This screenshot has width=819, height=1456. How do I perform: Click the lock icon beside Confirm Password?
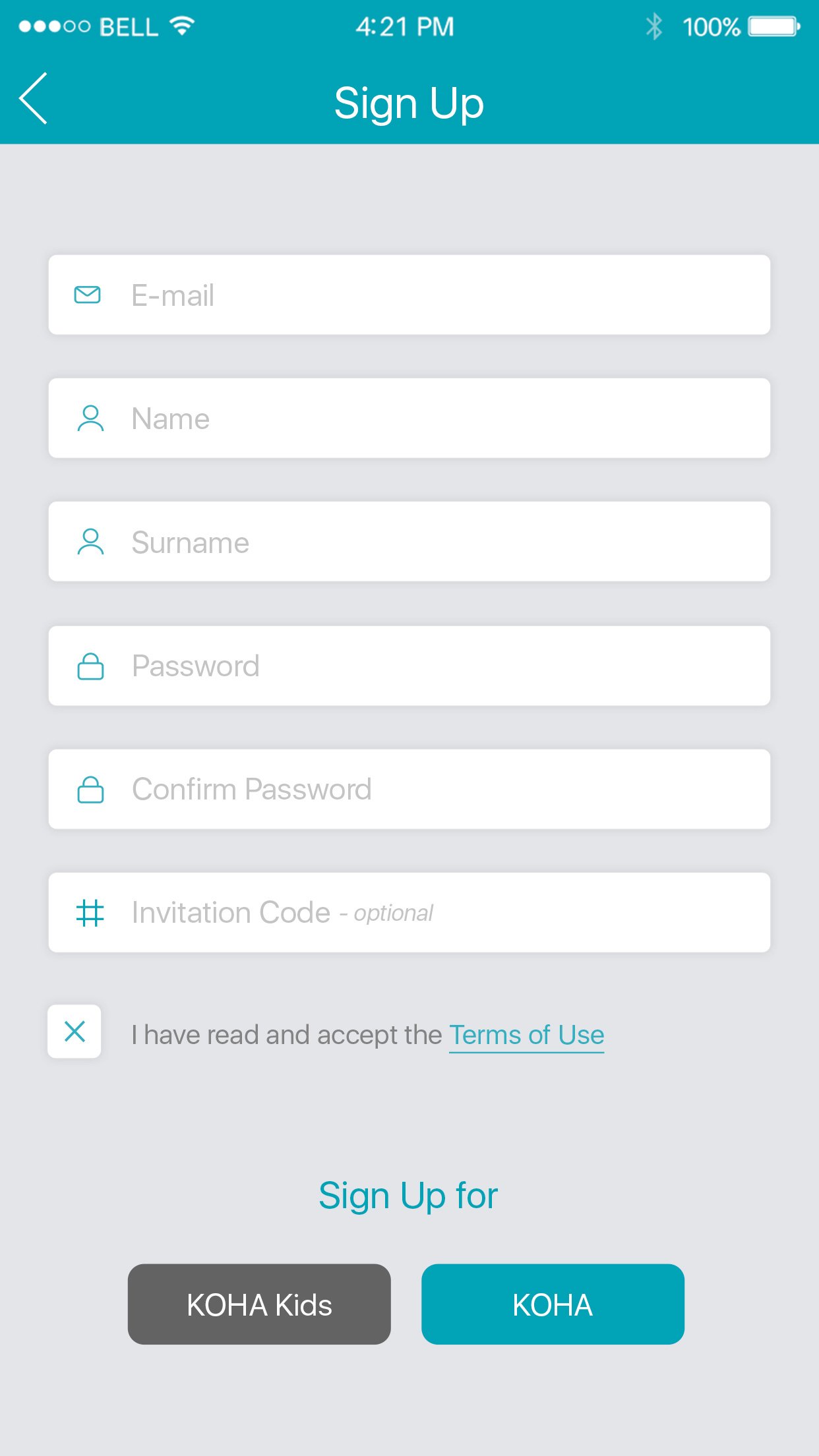(90, 788)
